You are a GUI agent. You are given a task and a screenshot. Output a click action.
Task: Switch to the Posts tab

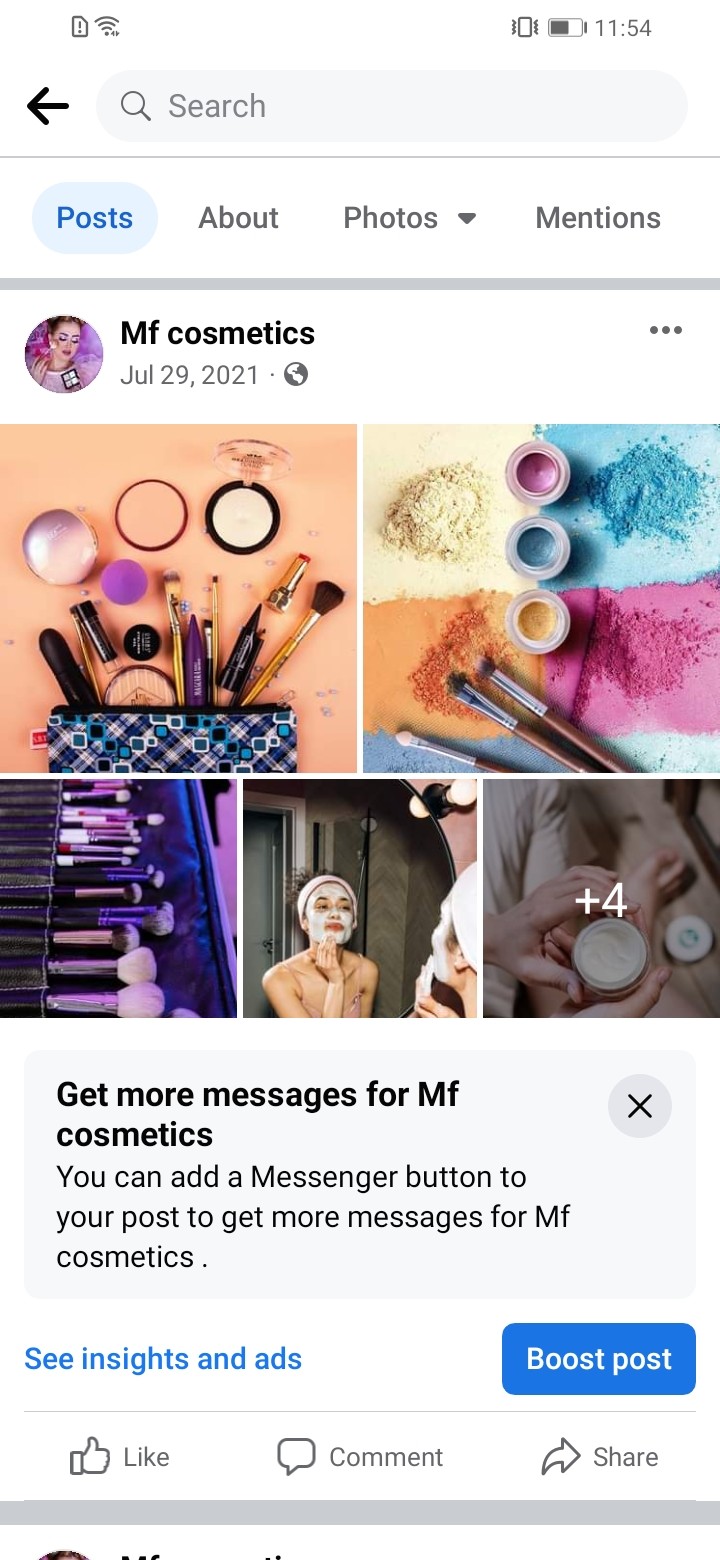tap(95, 218)
